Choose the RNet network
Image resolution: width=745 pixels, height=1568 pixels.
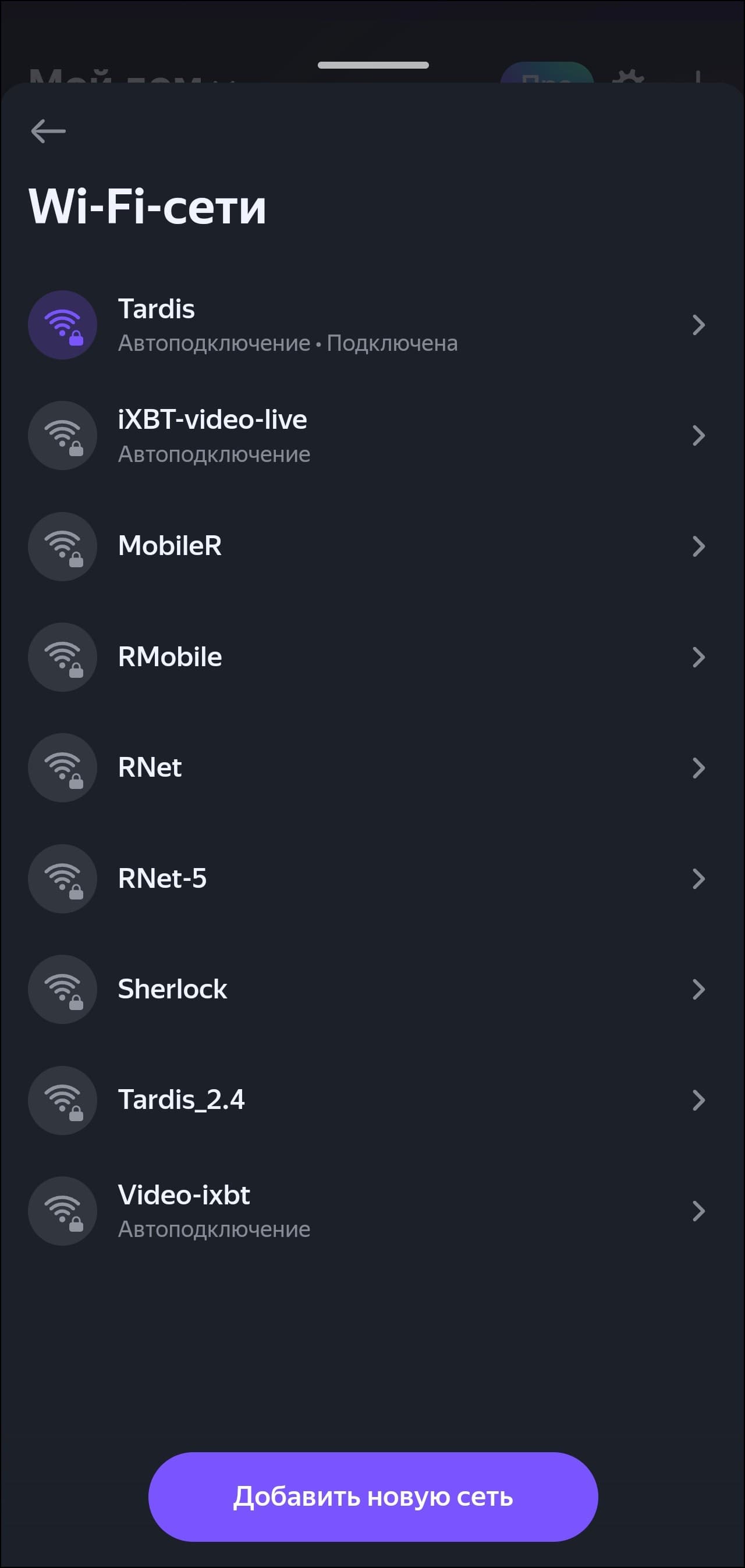[366, 767]
